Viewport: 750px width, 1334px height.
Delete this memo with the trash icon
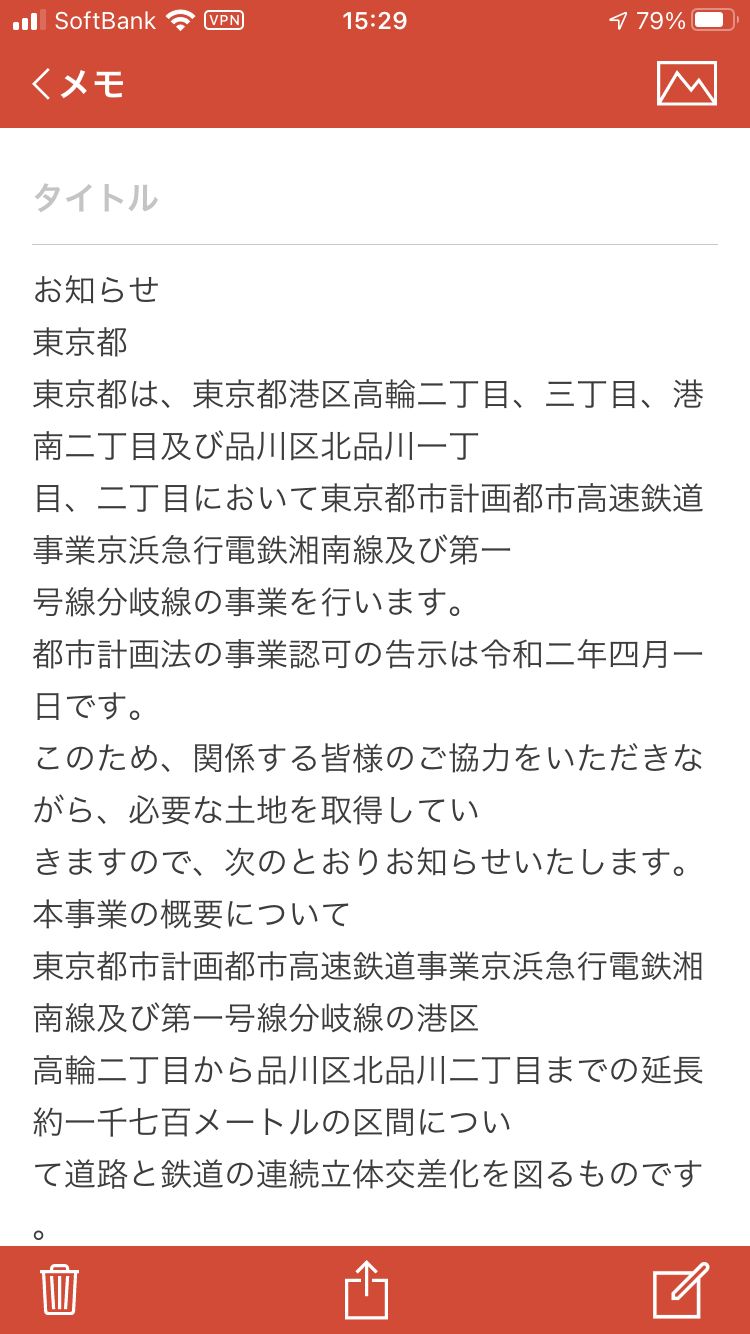click(x=59, y=1290)
